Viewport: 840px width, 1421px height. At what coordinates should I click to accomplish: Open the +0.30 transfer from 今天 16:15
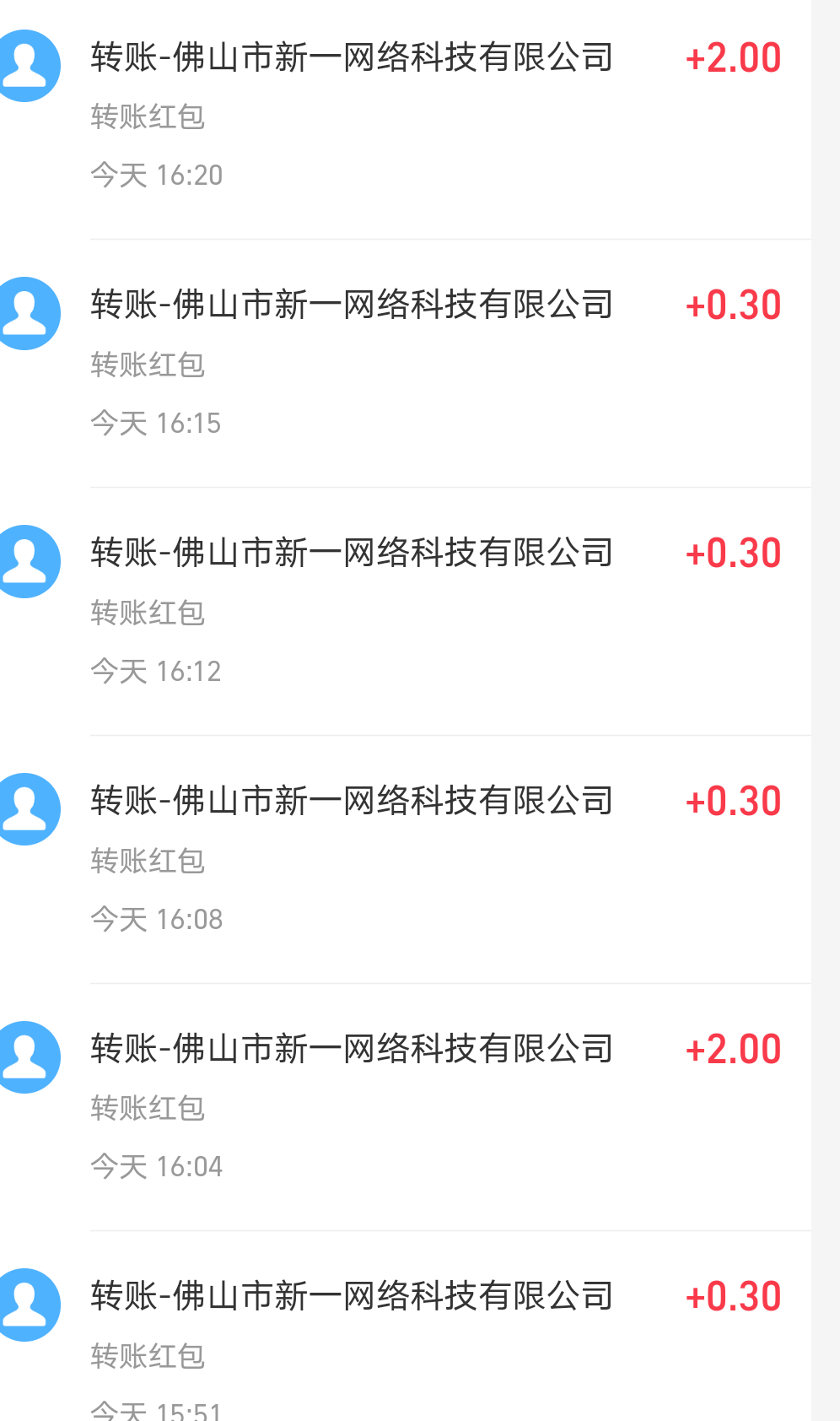click(x=406, y=364)
